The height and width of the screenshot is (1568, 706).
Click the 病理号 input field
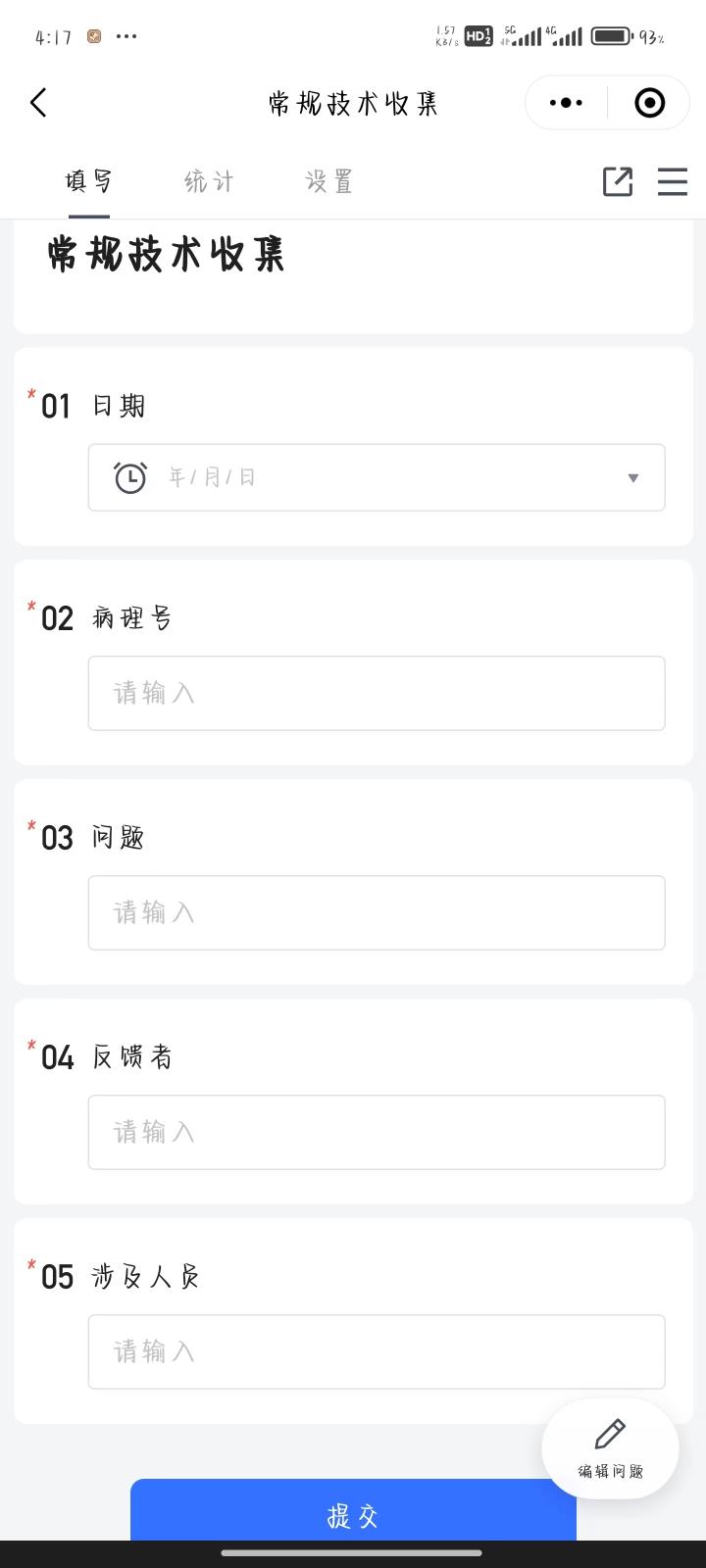point(377,693)
